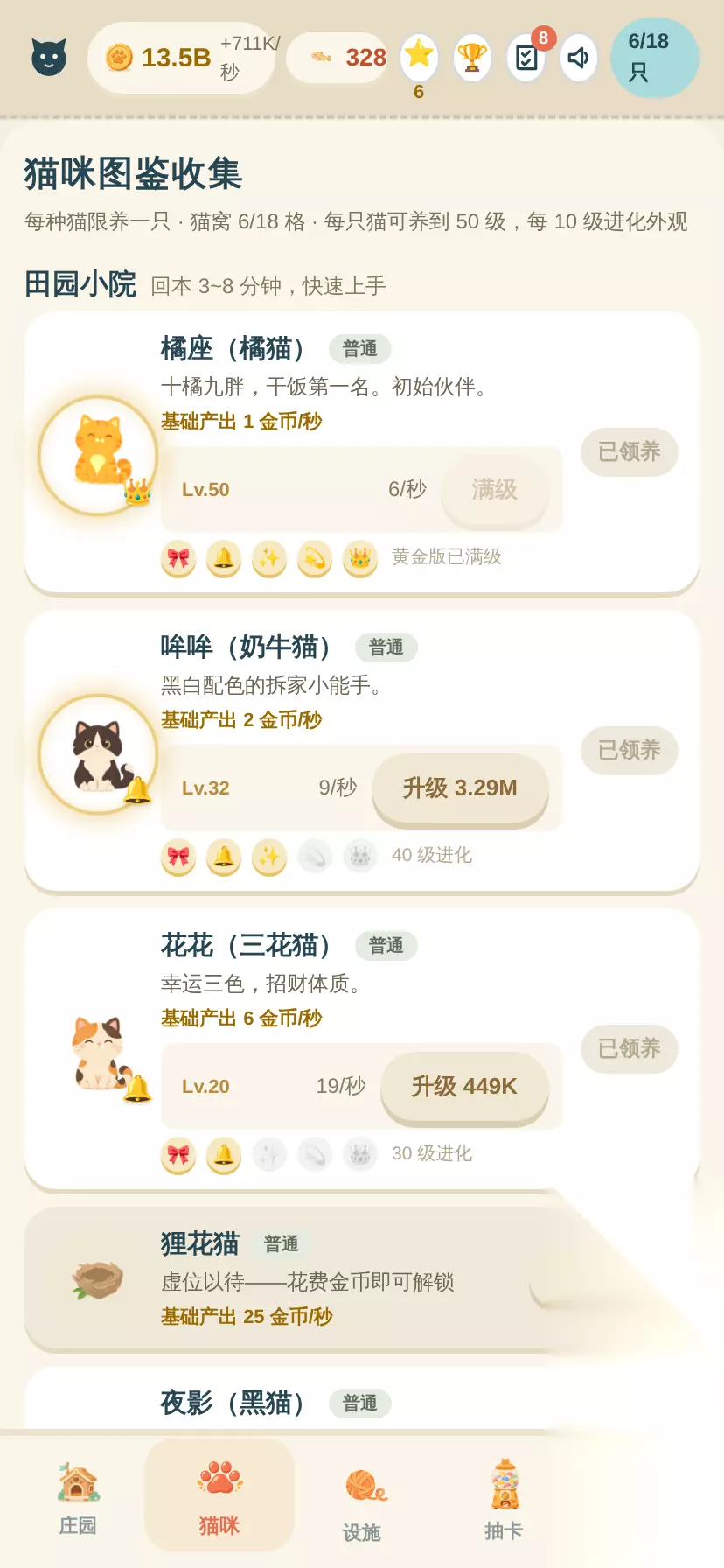Upgrade 哞哞 for 3.29M coins
The width and height of the screenshot is (724, 1568).
(460, 787)
